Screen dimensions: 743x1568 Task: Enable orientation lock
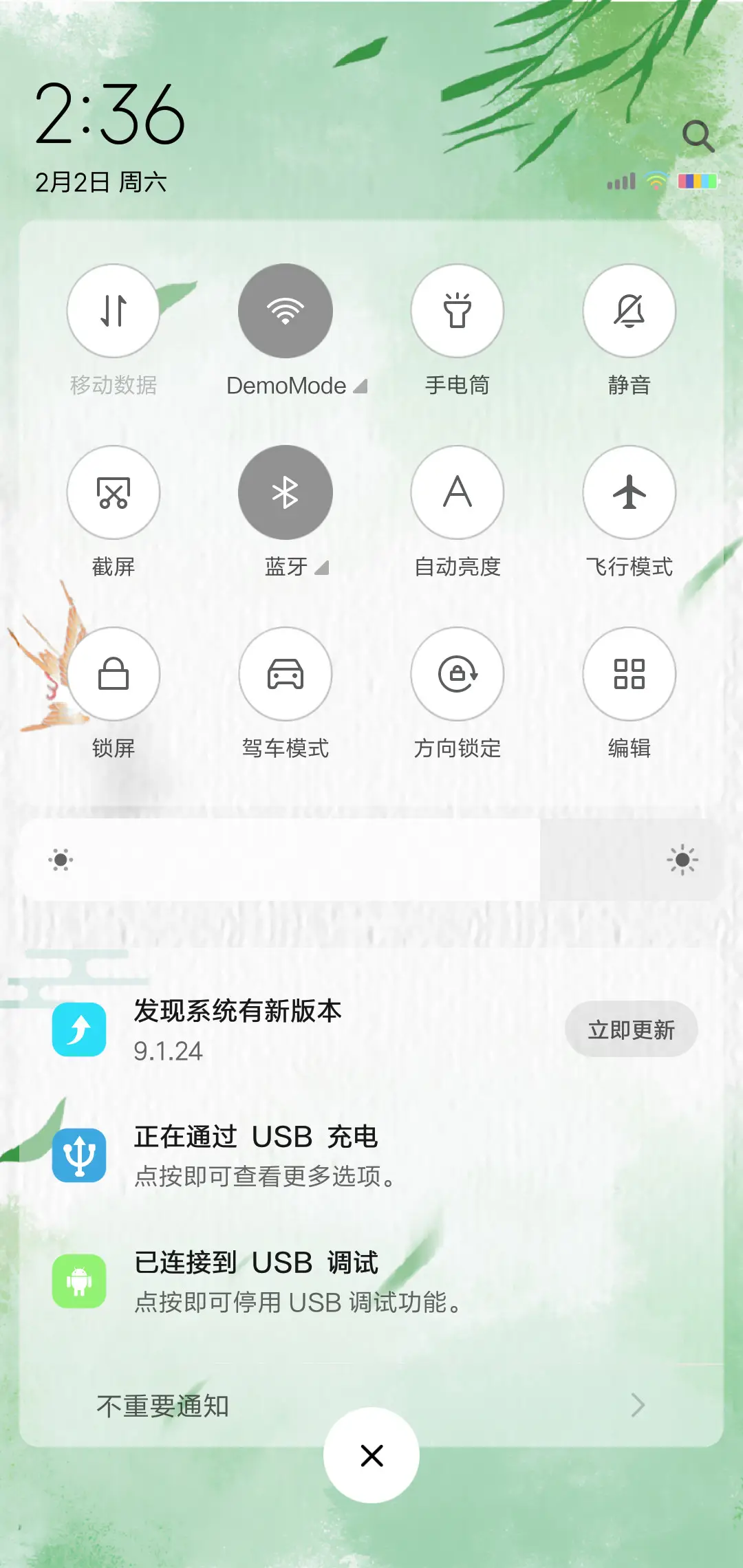coord(457,674)
